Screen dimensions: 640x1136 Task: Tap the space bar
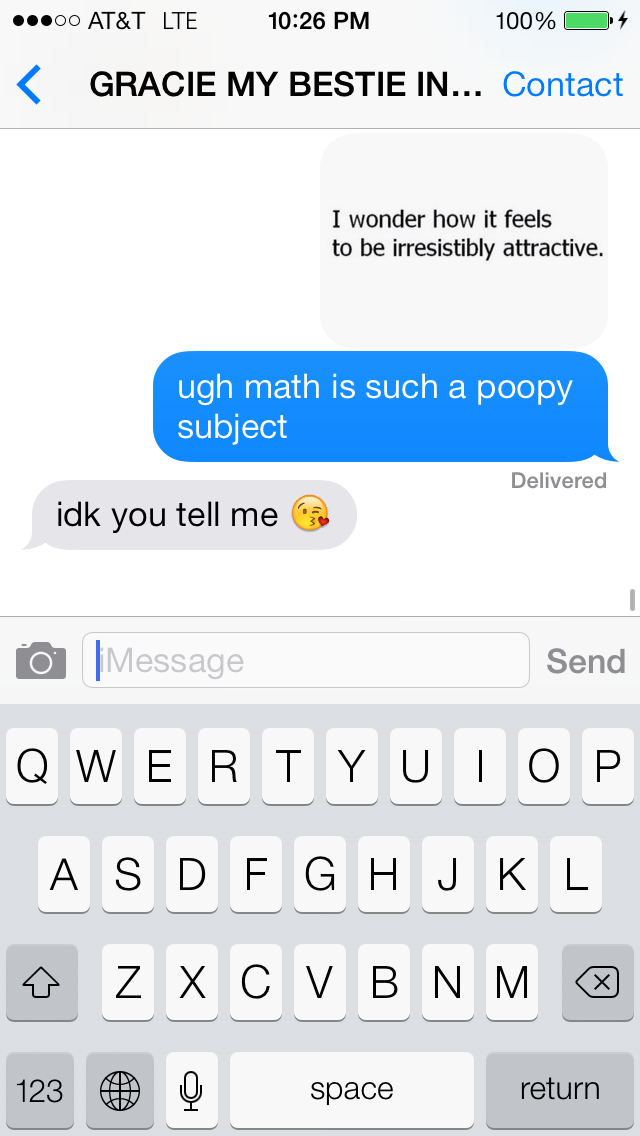pyautogui.click(x=351, y=1089)
